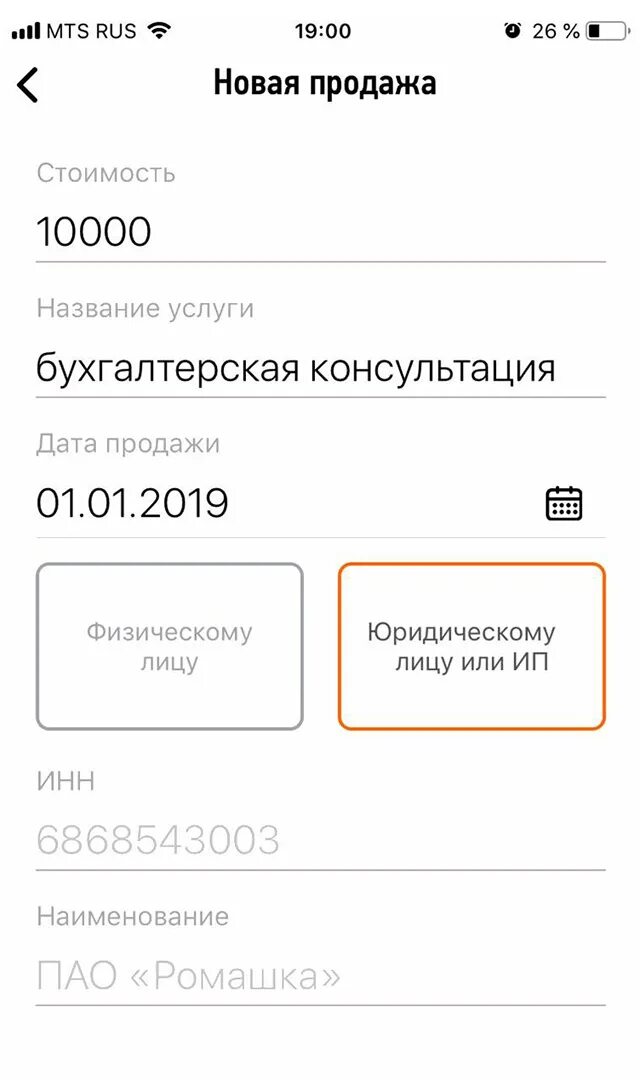Tap the Дата продажи field 01.01.2019
This screenshot has height=1080, width=640.
click(x=282, y=503)
